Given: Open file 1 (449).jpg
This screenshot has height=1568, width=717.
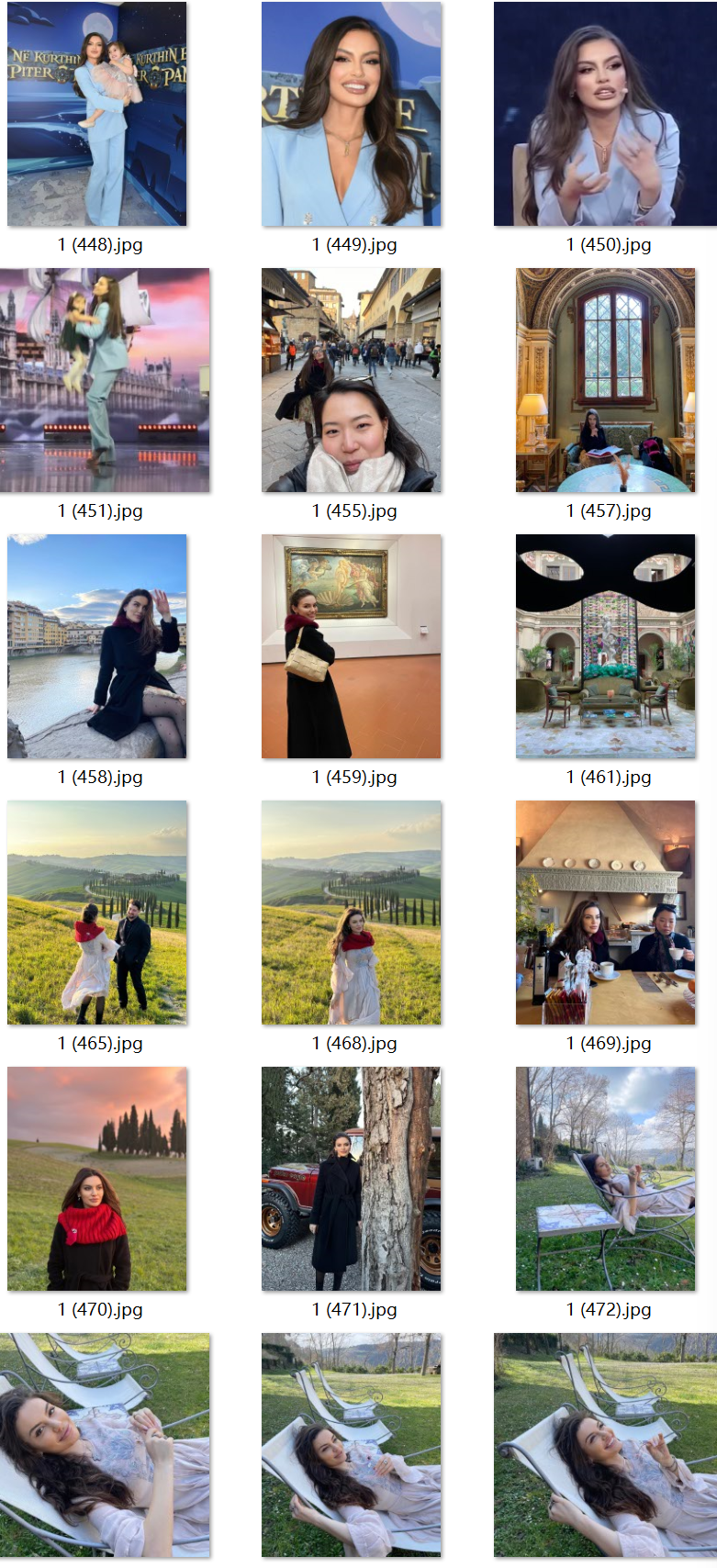Looking at the screenshot, I should point(352,114).
